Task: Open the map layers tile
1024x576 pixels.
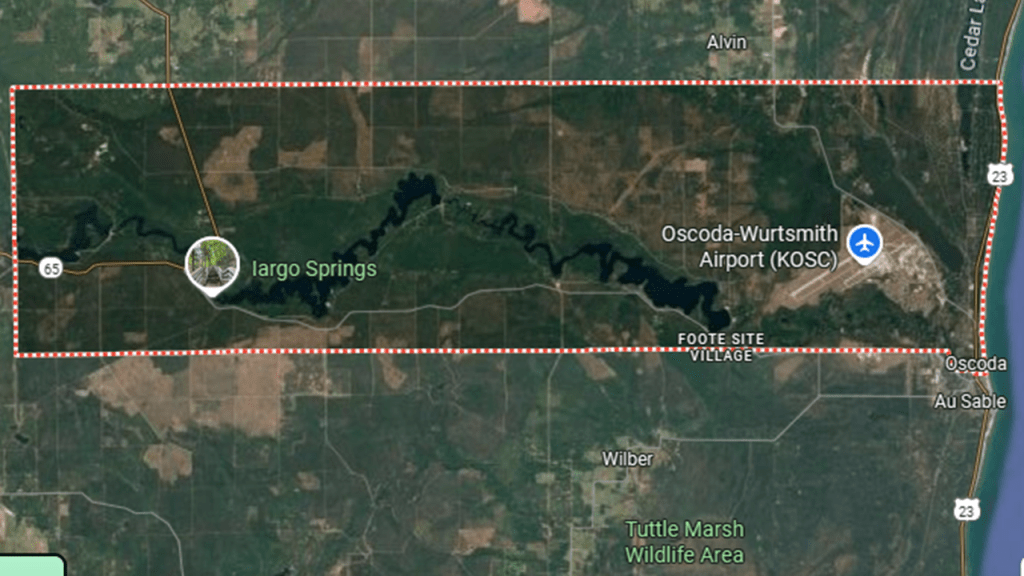Action: coord(30,567)
